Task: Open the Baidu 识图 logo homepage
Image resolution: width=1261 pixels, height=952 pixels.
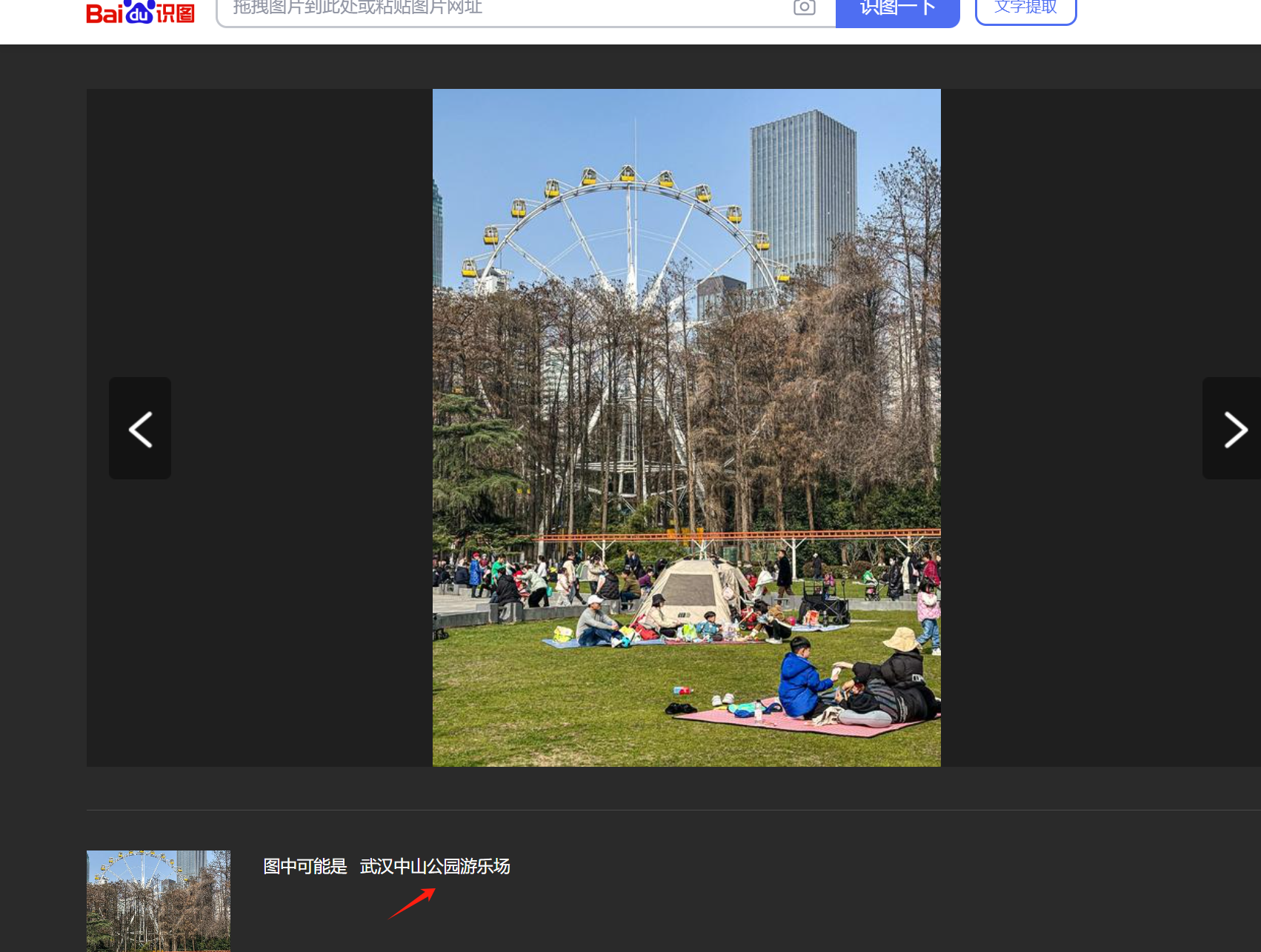Action: [x=141, y=12]
